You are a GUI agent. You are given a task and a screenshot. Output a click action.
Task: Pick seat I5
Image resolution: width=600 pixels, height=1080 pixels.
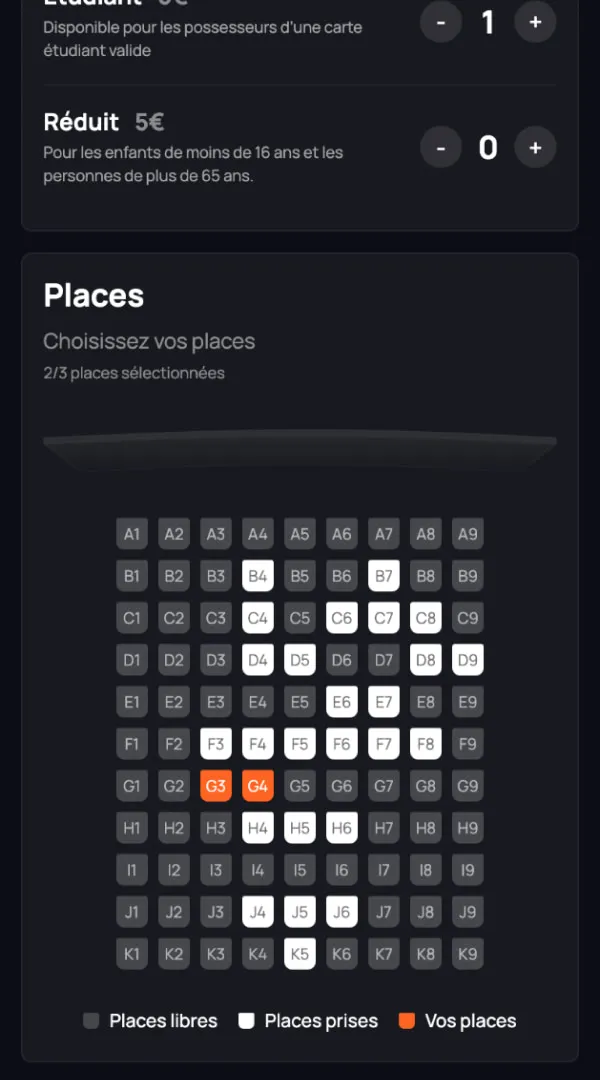tap(300, 870)
